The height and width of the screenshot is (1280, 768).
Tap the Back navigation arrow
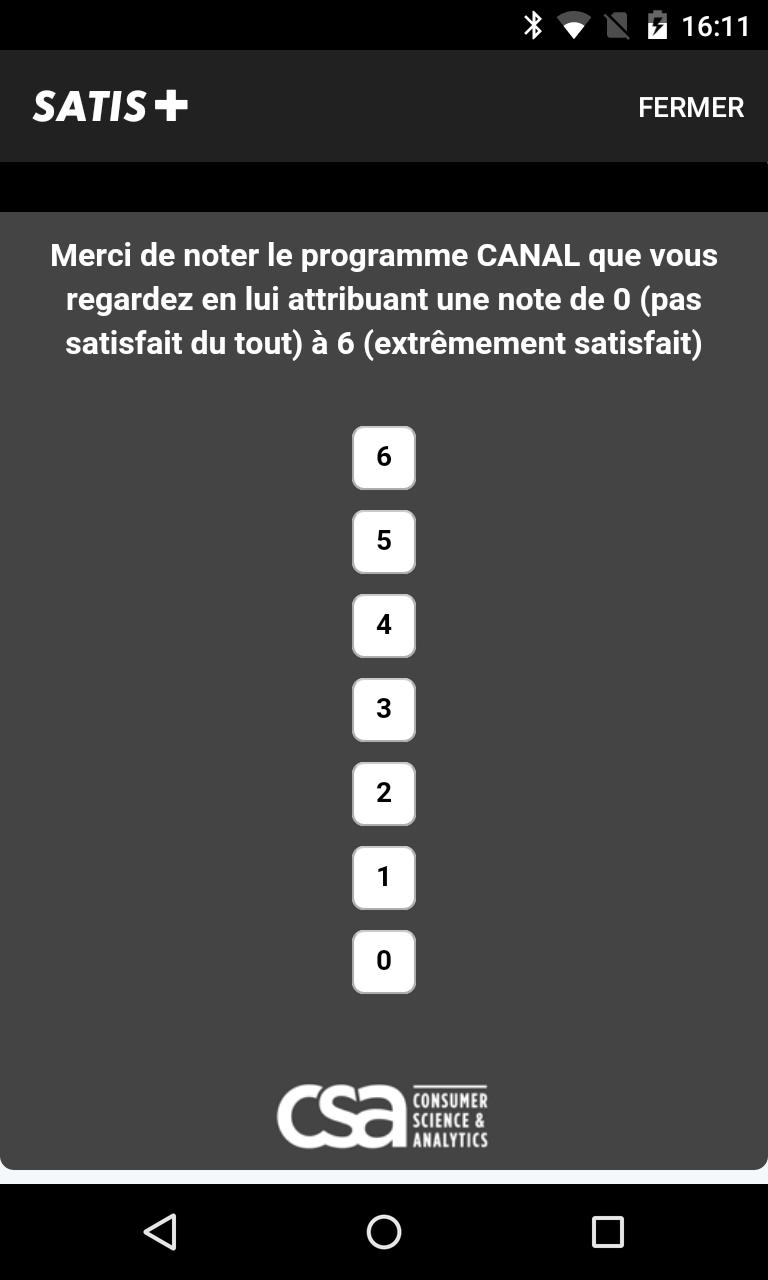pos(160,1233)
